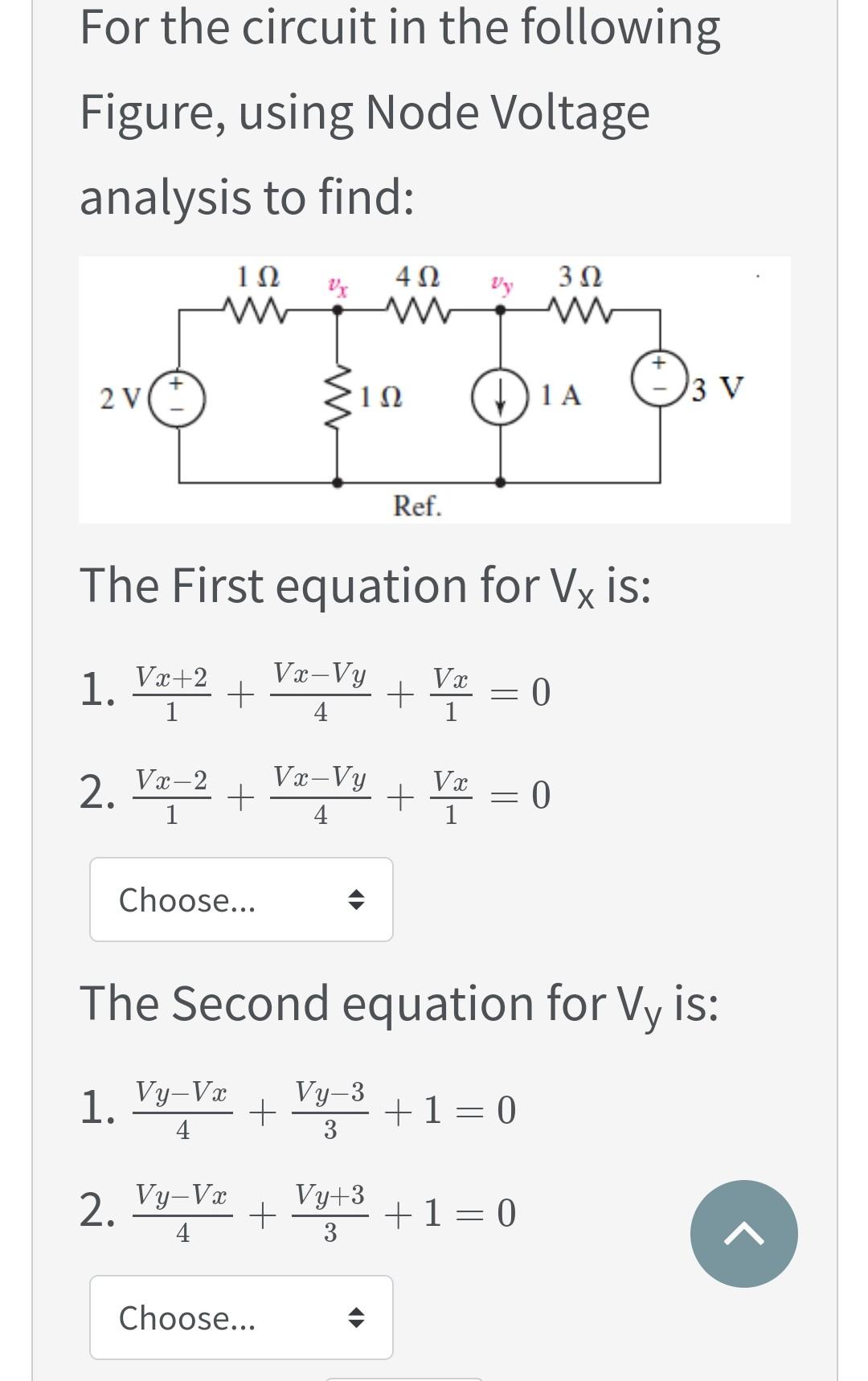Open the Choose dropdown under the Vx equation

pyautogui.click(x=241, y=899)
